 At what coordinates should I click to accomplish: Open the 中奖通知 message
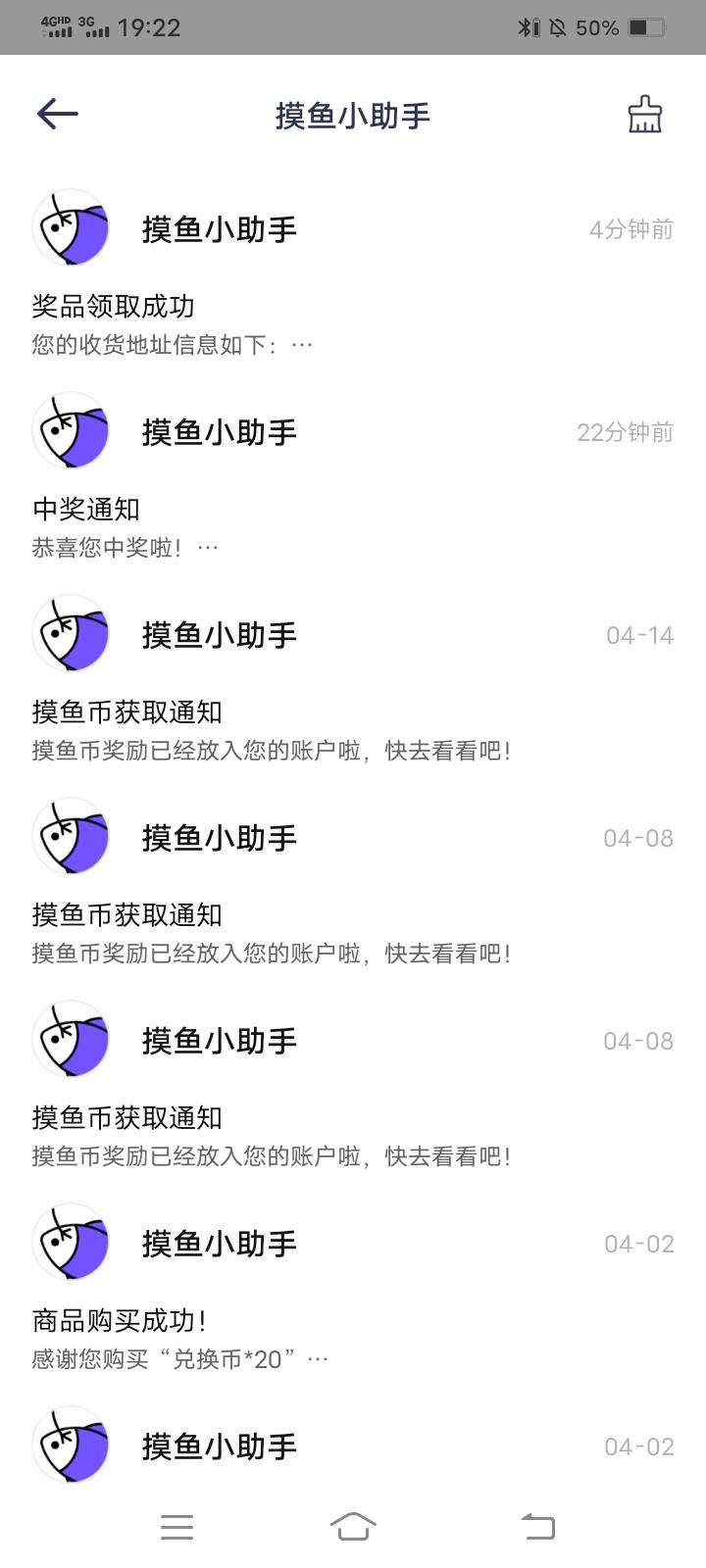tap(353, 476)
